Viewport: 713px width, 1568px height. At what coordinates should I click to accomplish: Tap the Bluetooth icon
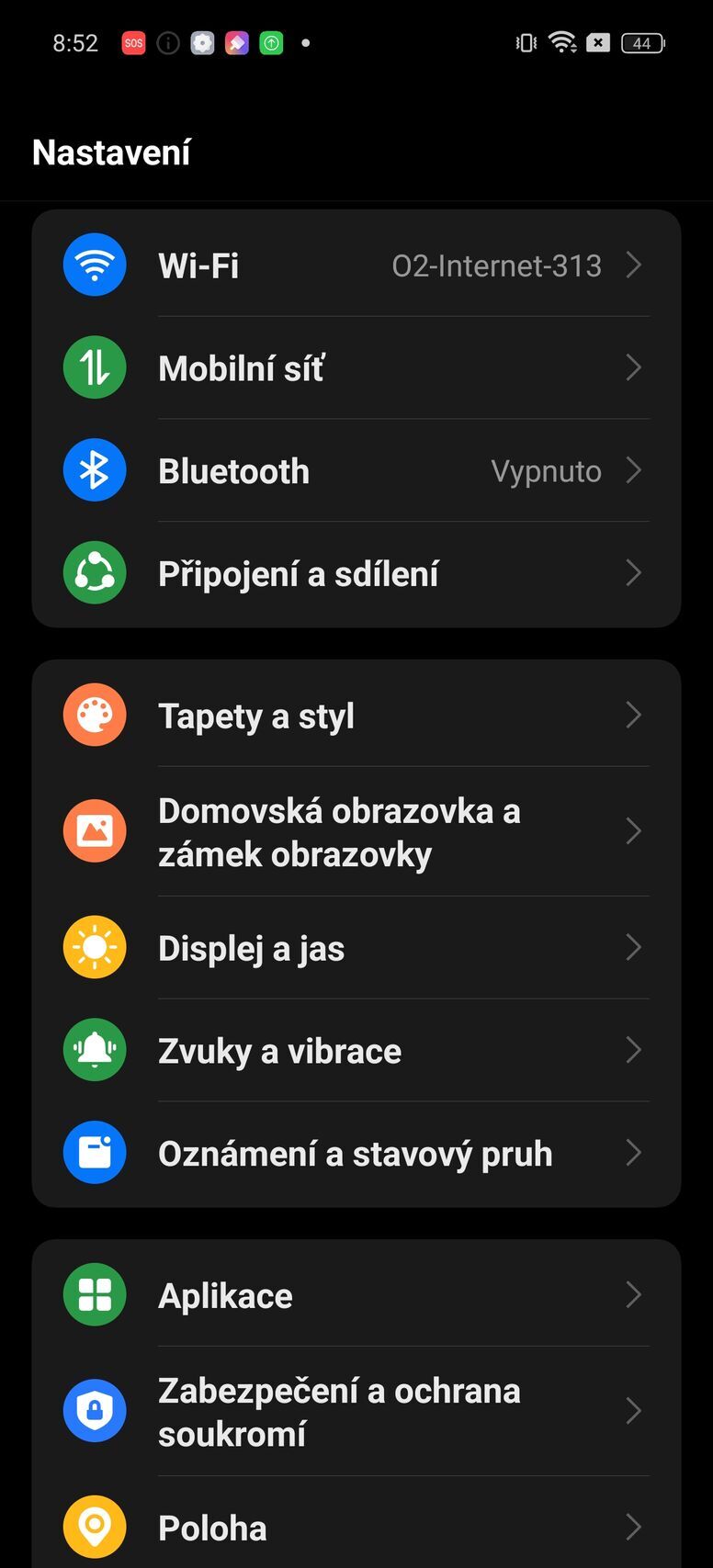click(94, 470)
